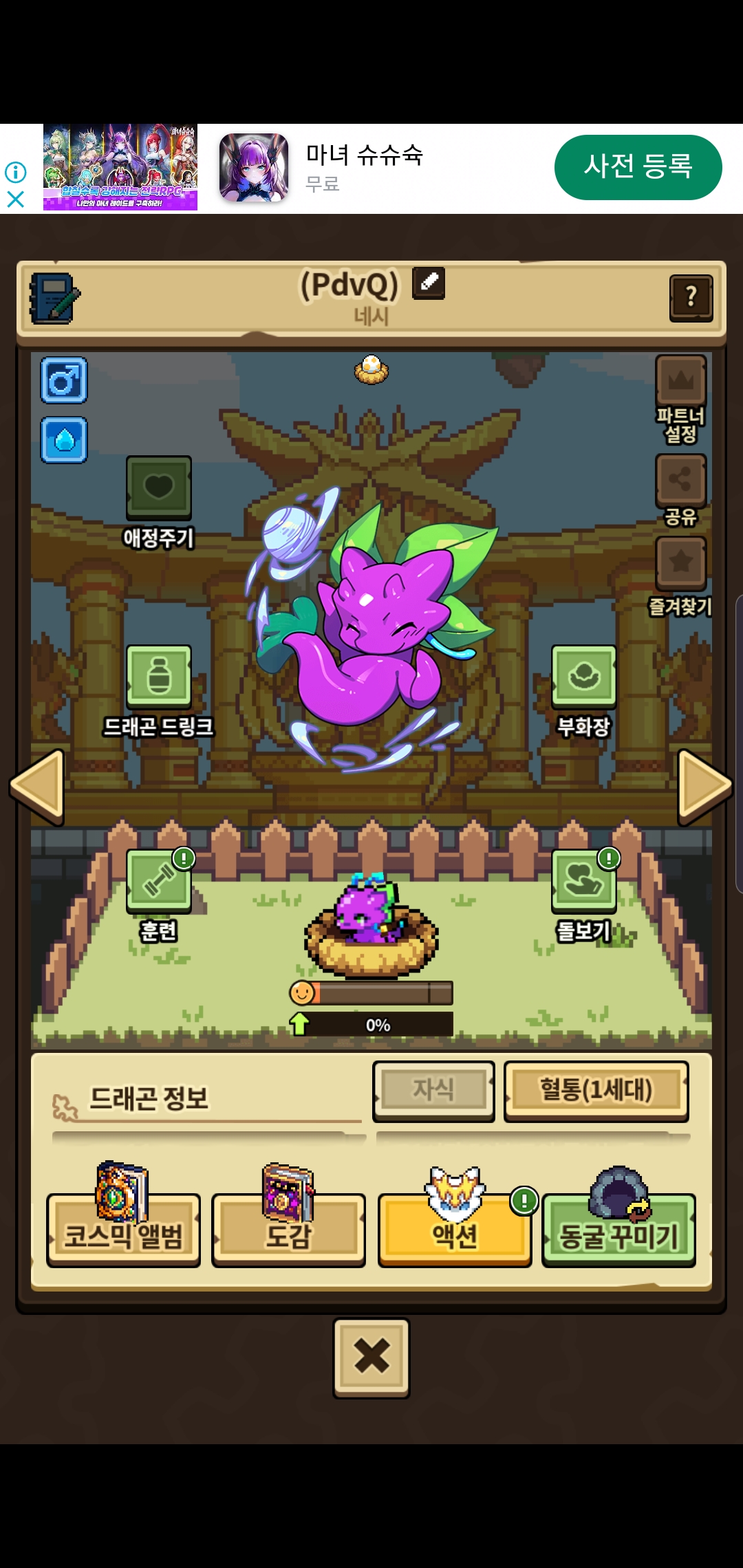Tap 사전 등록 in the ad banner
The image size is (743, 1568).
(x=638, y=167)
